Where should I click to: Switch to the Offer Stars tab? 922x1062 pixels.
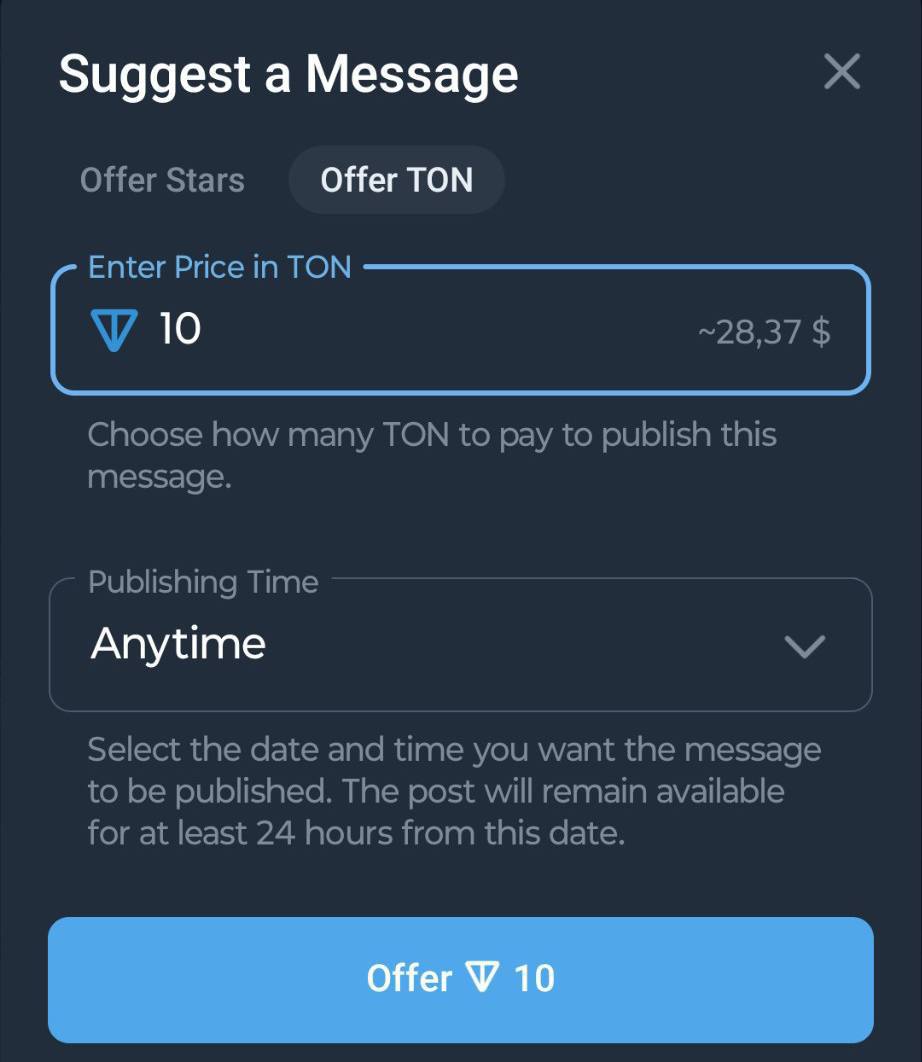[162, 181]
